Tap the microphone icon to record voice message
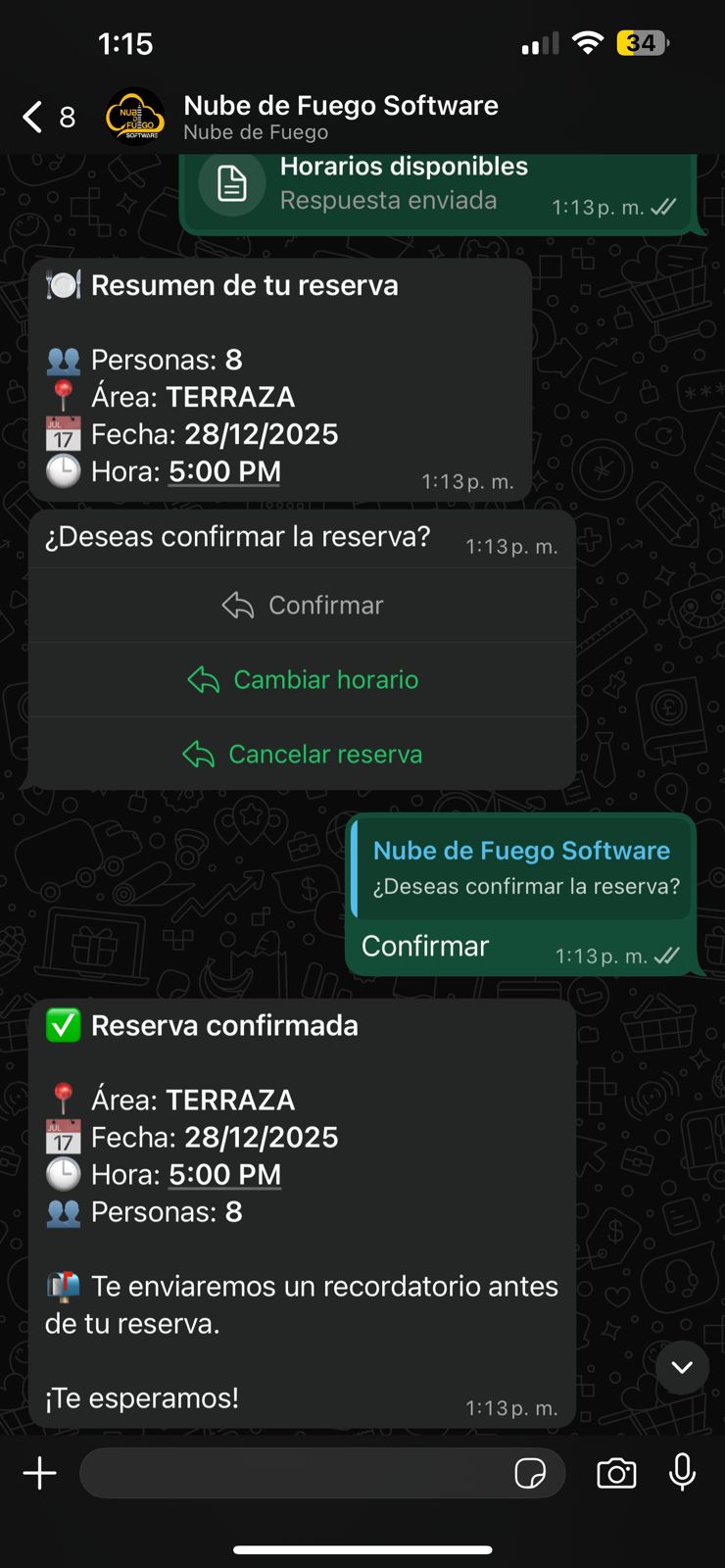The height and width of the screenshot is (1568, 725). coord(681,1473)
